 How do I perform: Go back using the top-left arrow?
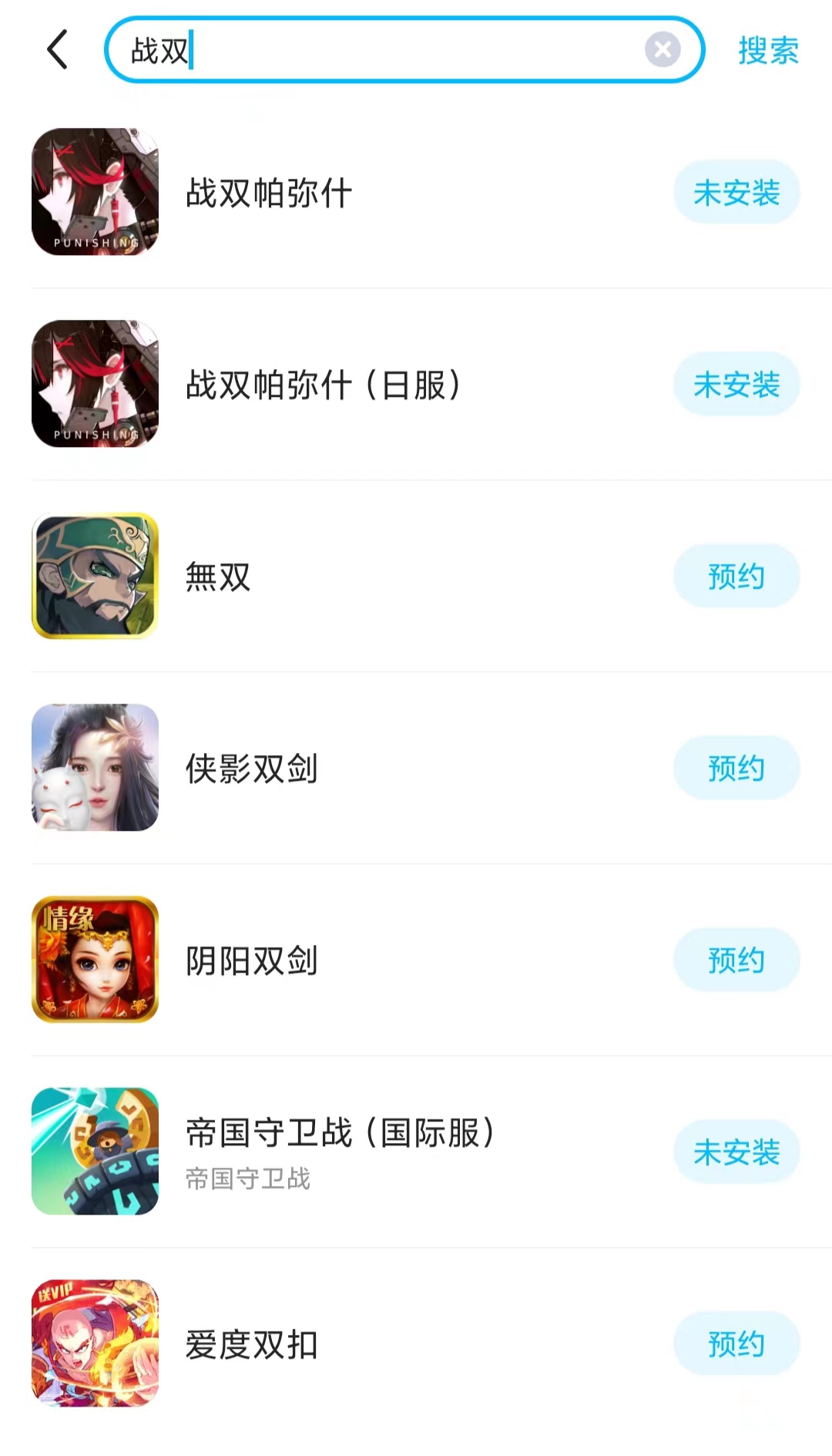[58, 50]
